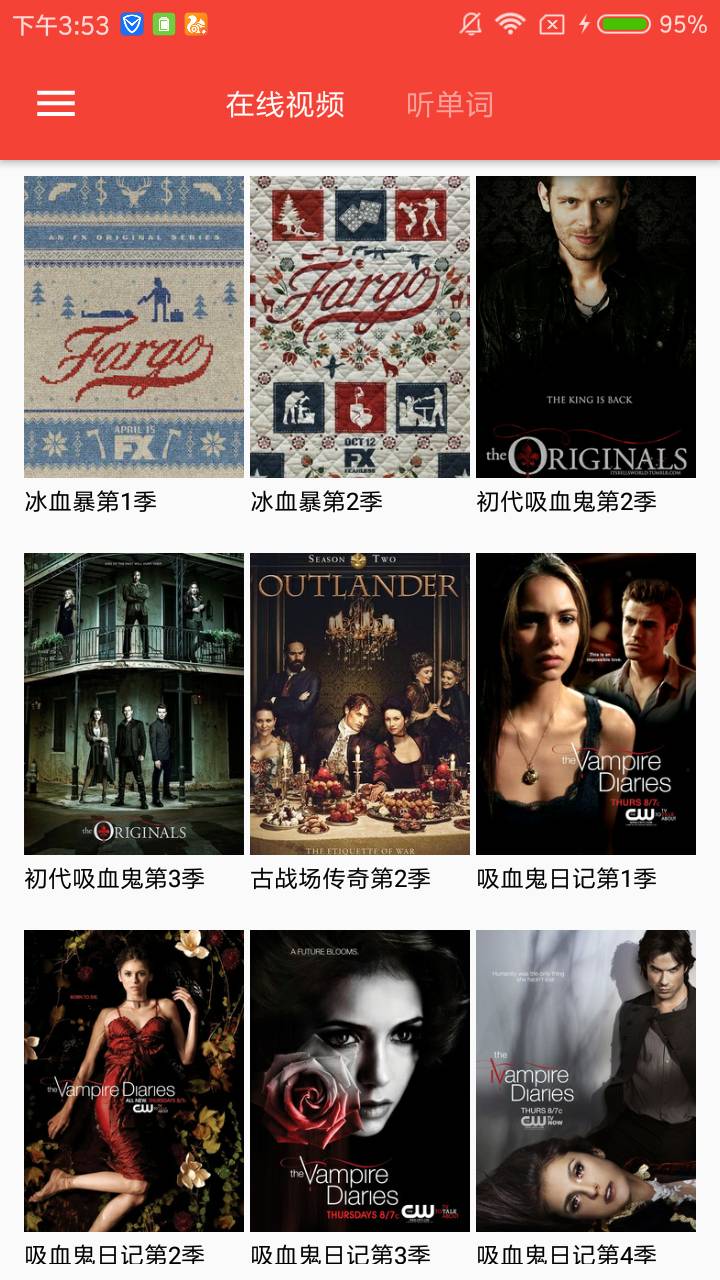720x1280 pixels.
Task: Open 古战场传奇第2季 poster
Action: [x=360, y=704]
